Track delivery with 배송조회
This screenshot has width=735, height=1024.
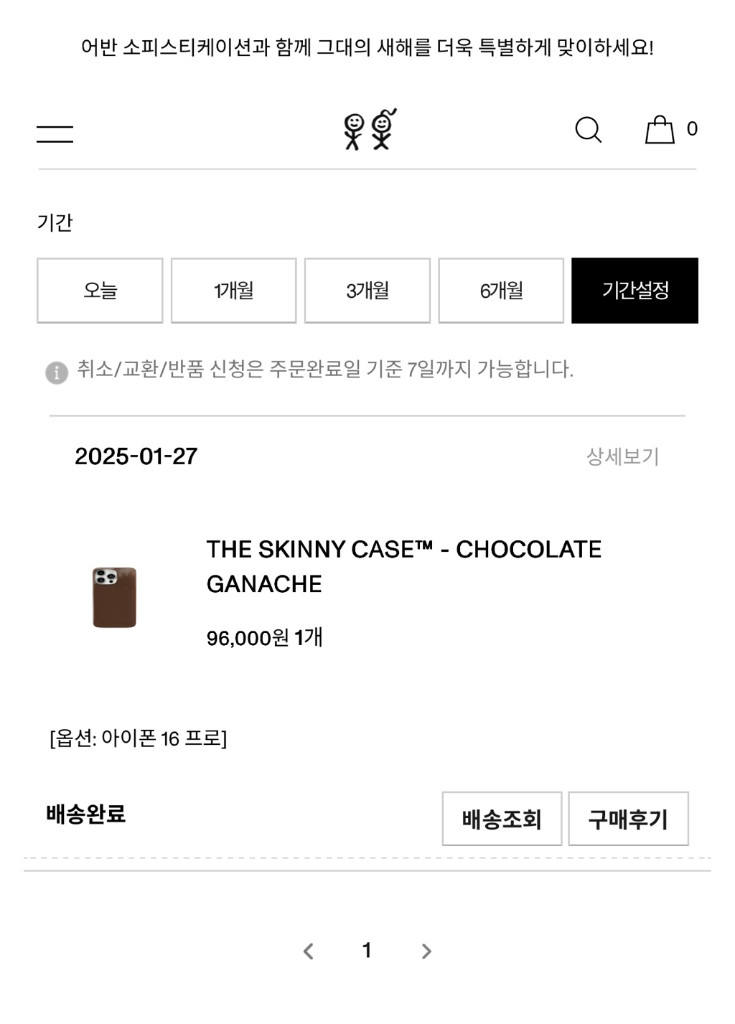[x=502, y=819]
